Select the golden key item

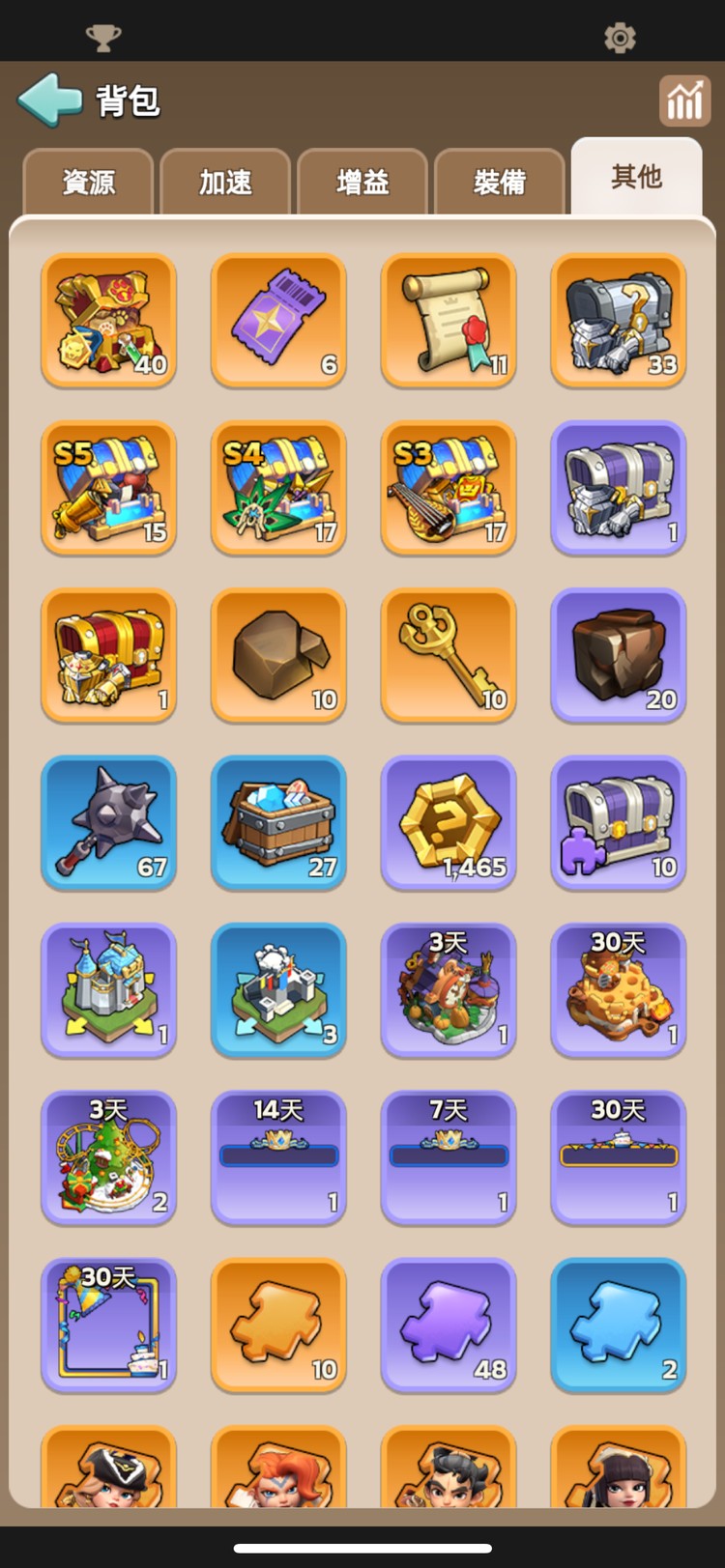(449, 655)
